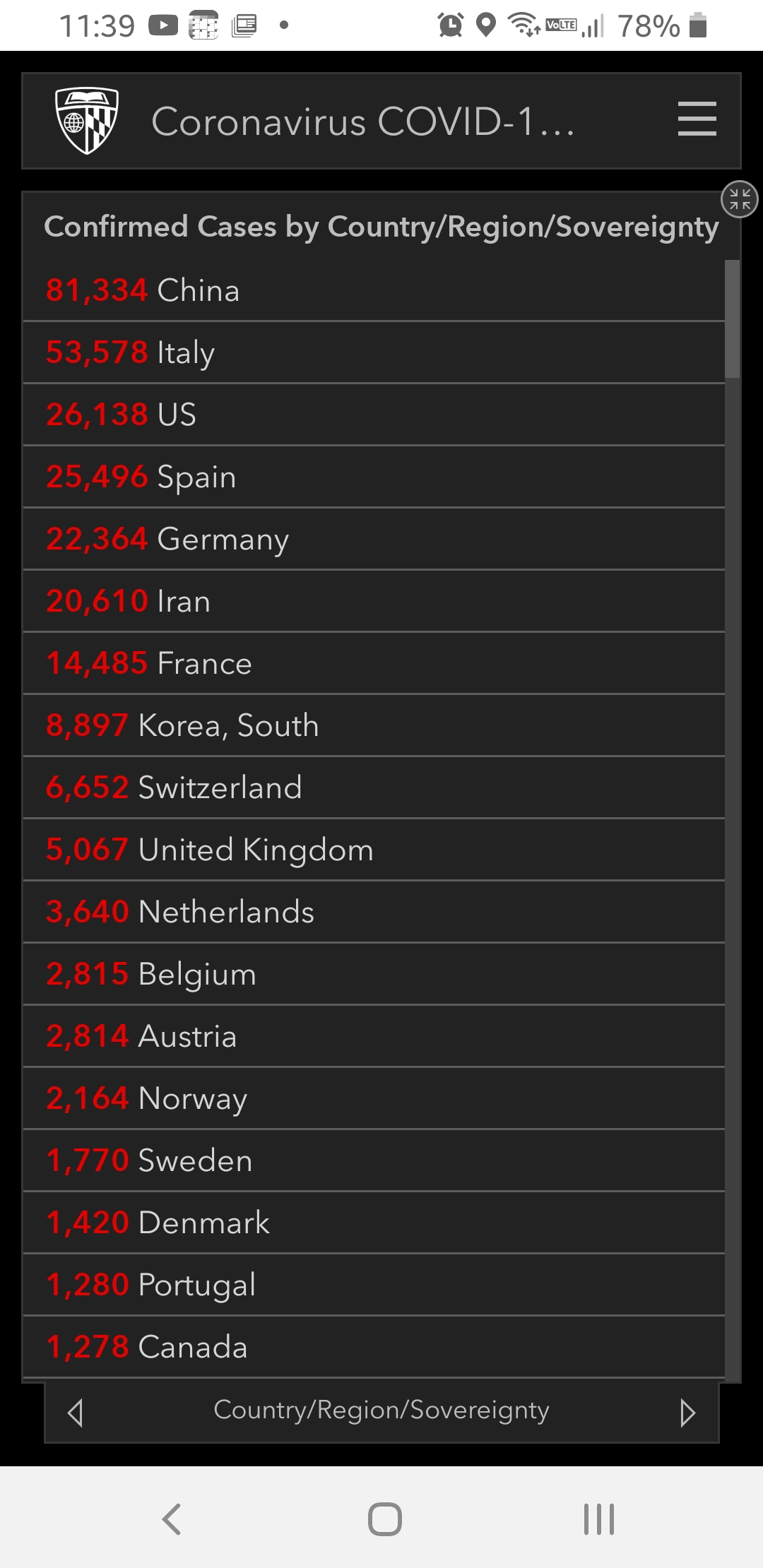Select the Canada row
The width and height of the screenshot is (763, 1568).
pyautogui.click(x=374, y=1346)
